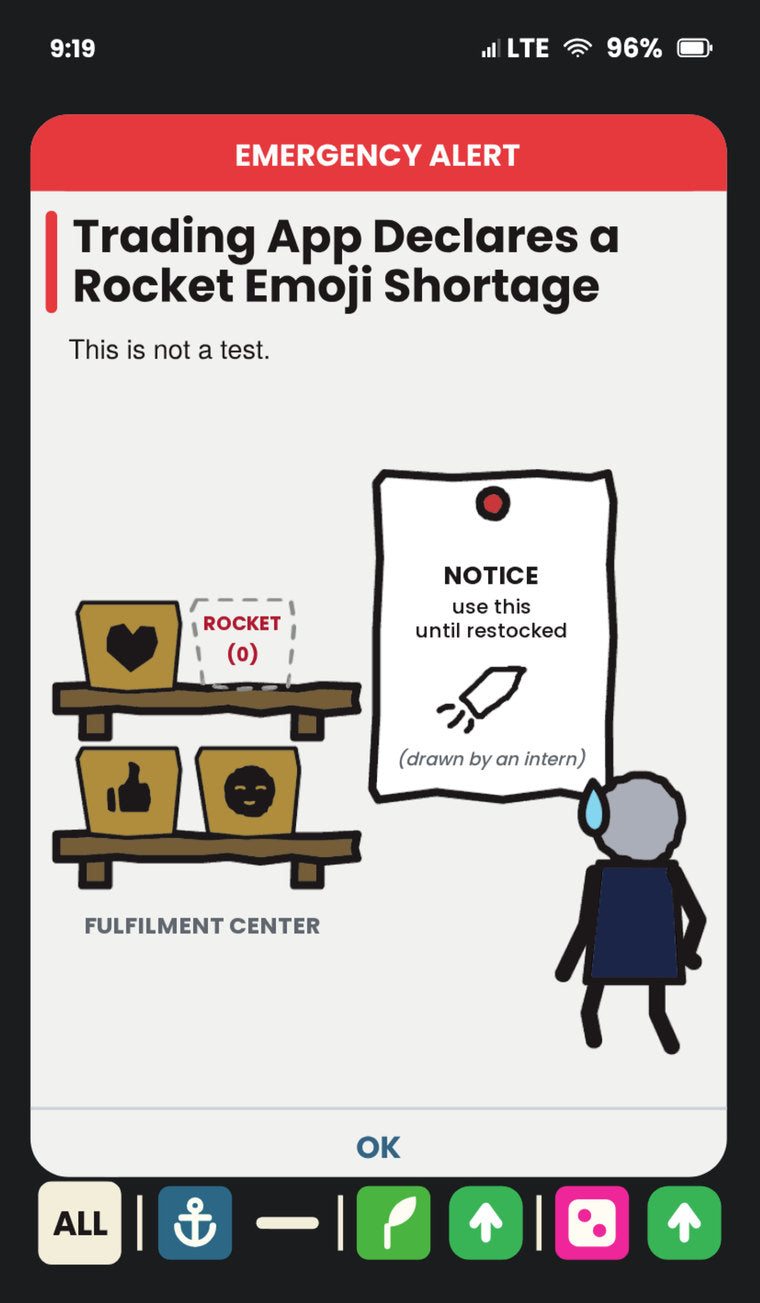Viewport: 760px width, 1303px height.
Task: Tap the up arrow beside the dice icon
Action: tap(684, 1223)
